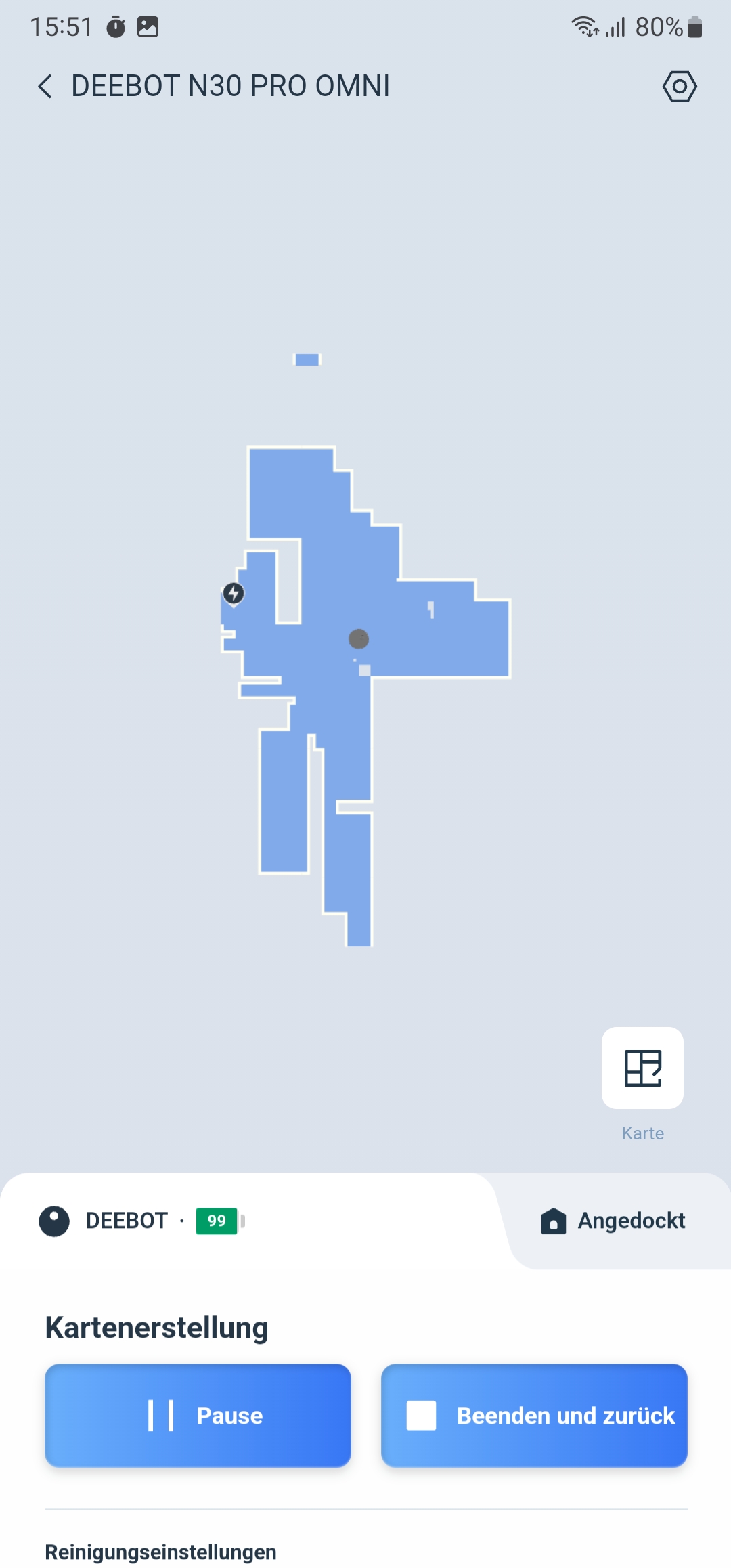Open the Angedockt dock status tab
The image size is (731, 1568).
click(613, 1221)
